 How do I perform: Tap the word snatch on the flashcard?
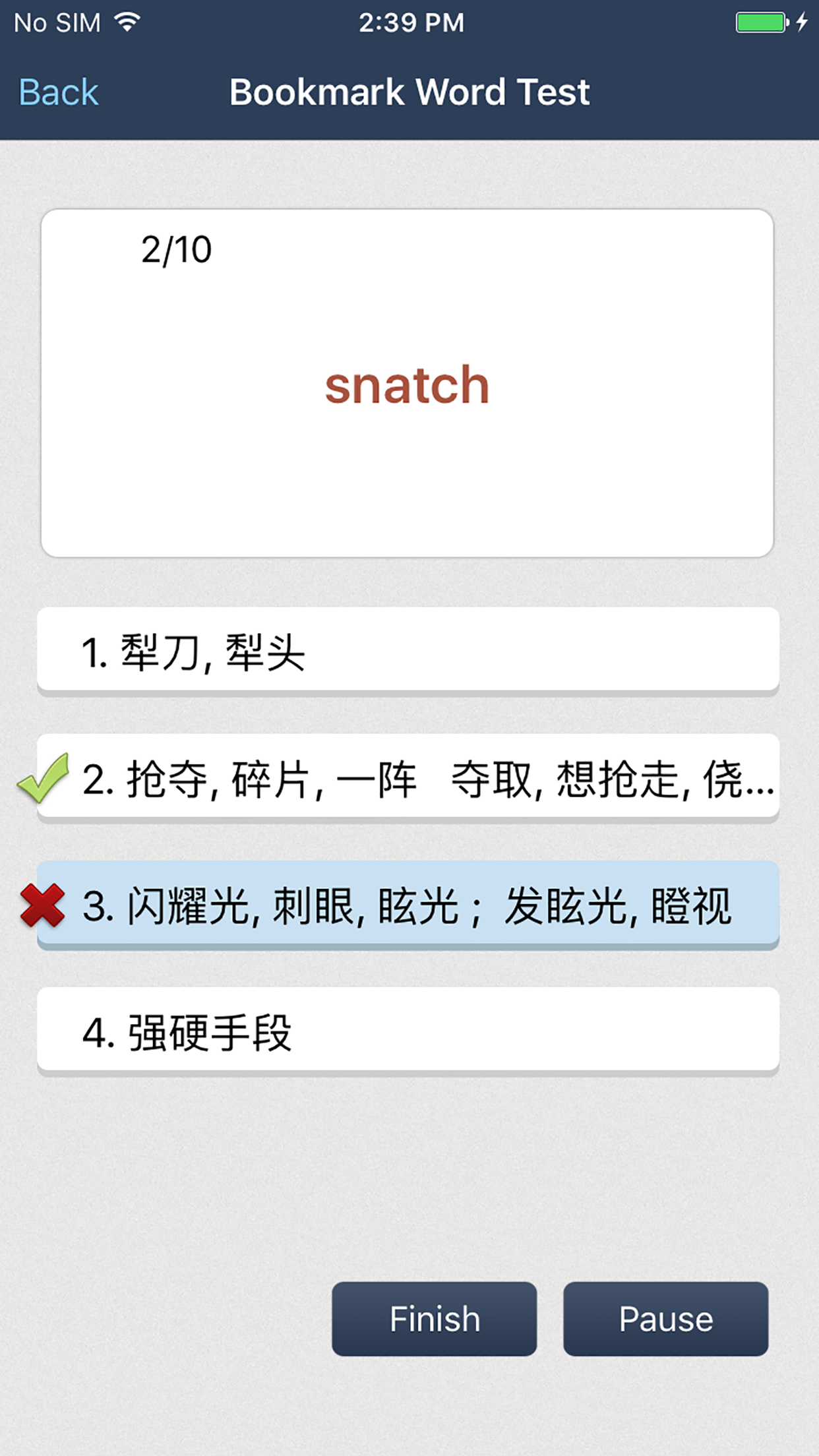[407, 386]
